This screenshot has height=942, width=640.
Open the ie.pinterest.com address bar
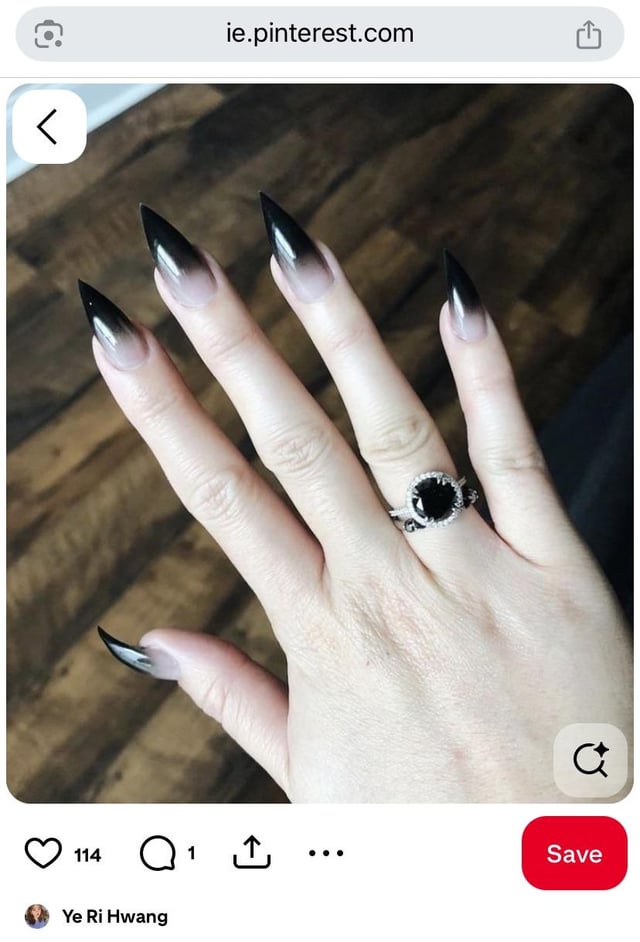click(x=320, y=34)
